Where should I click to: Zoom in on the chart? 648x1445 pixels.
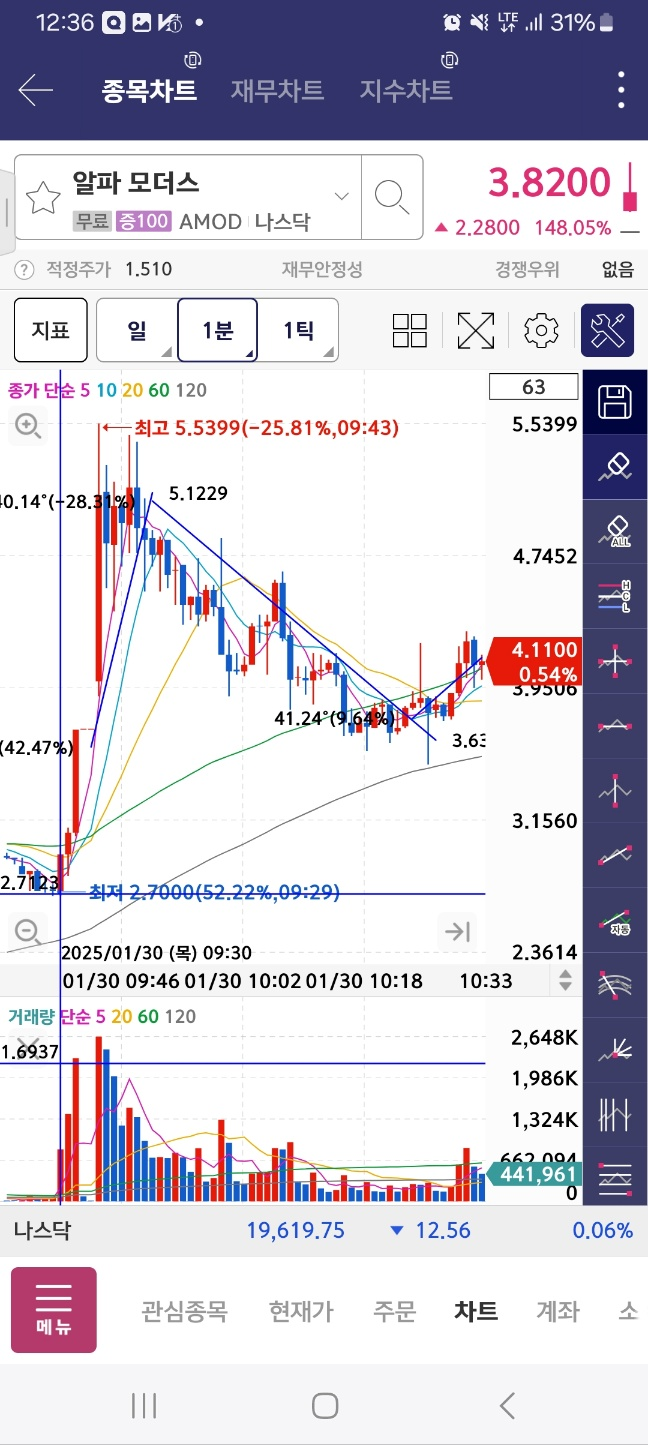pos(27,427)
